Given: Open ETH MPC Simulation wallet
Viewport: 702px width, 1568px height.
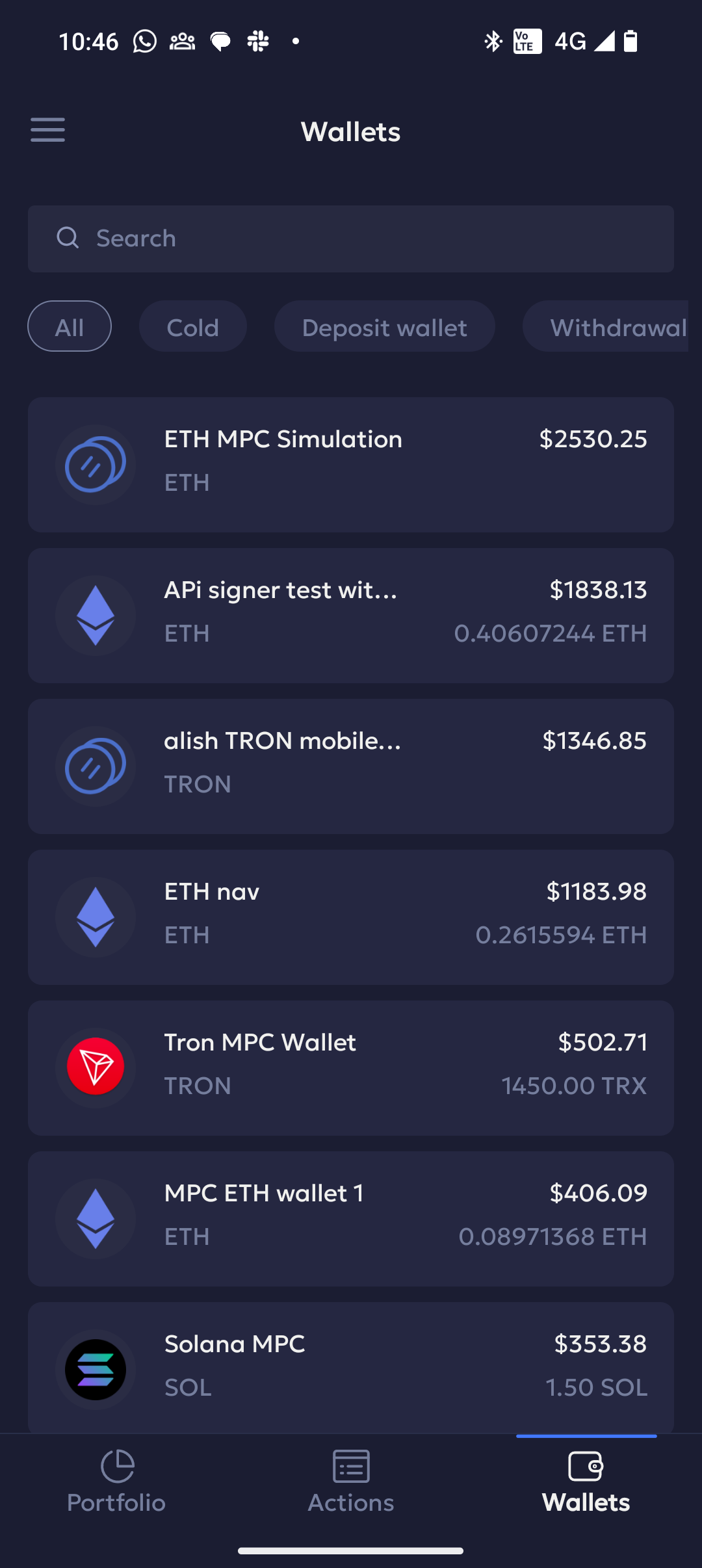Looking at the screenshot, I should click(x=351, y=465).
